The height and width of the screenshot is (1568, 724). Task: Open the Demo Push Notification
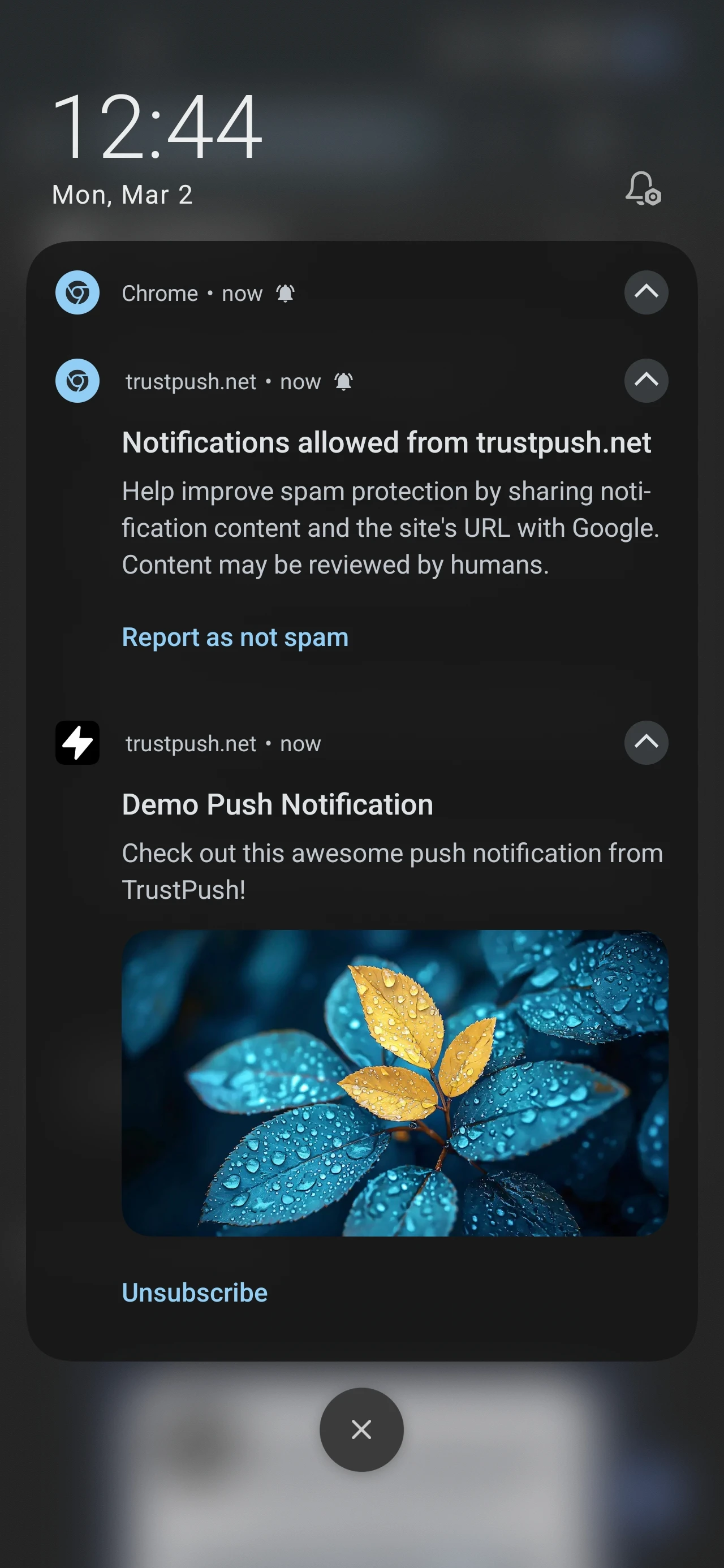click(277, 805)
